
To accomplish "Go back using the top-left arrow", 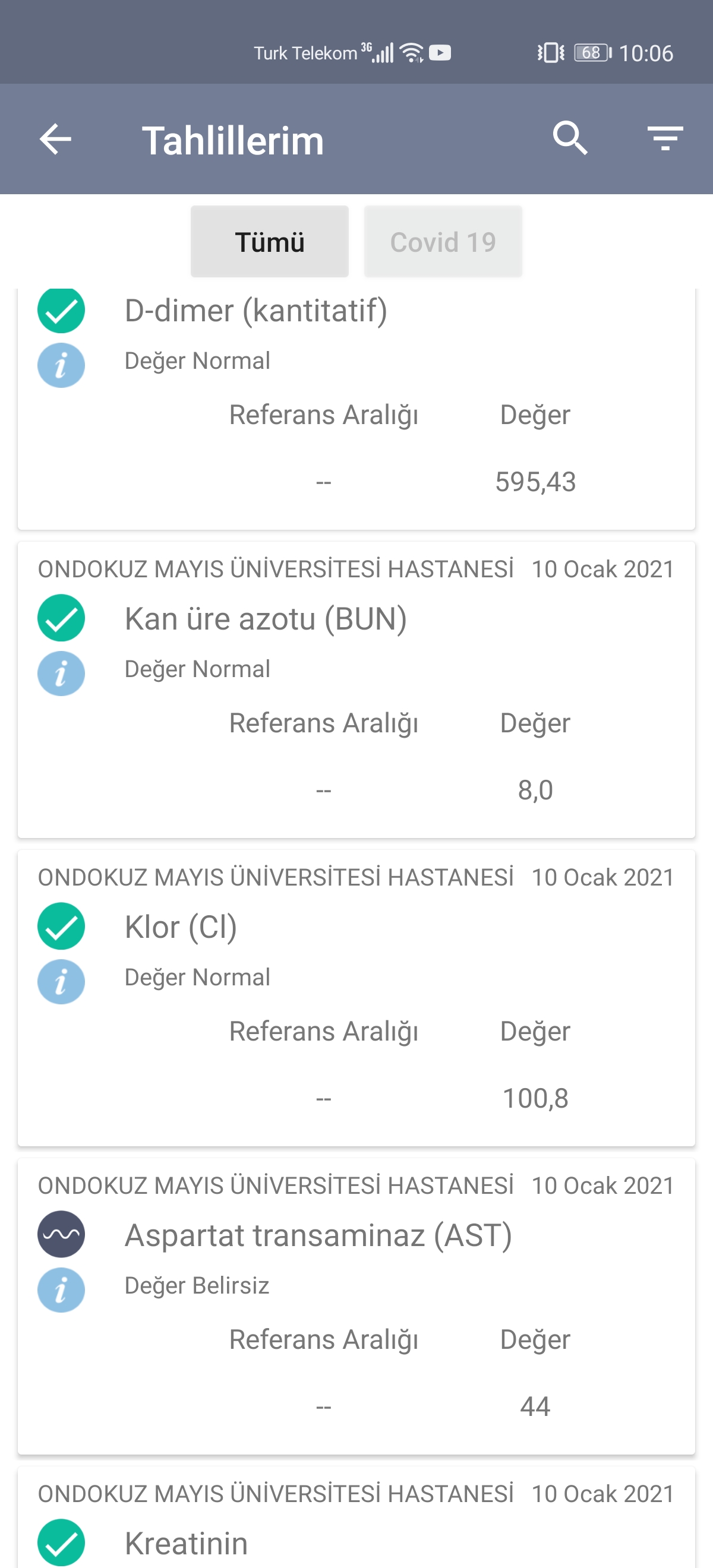I will 55,140.
